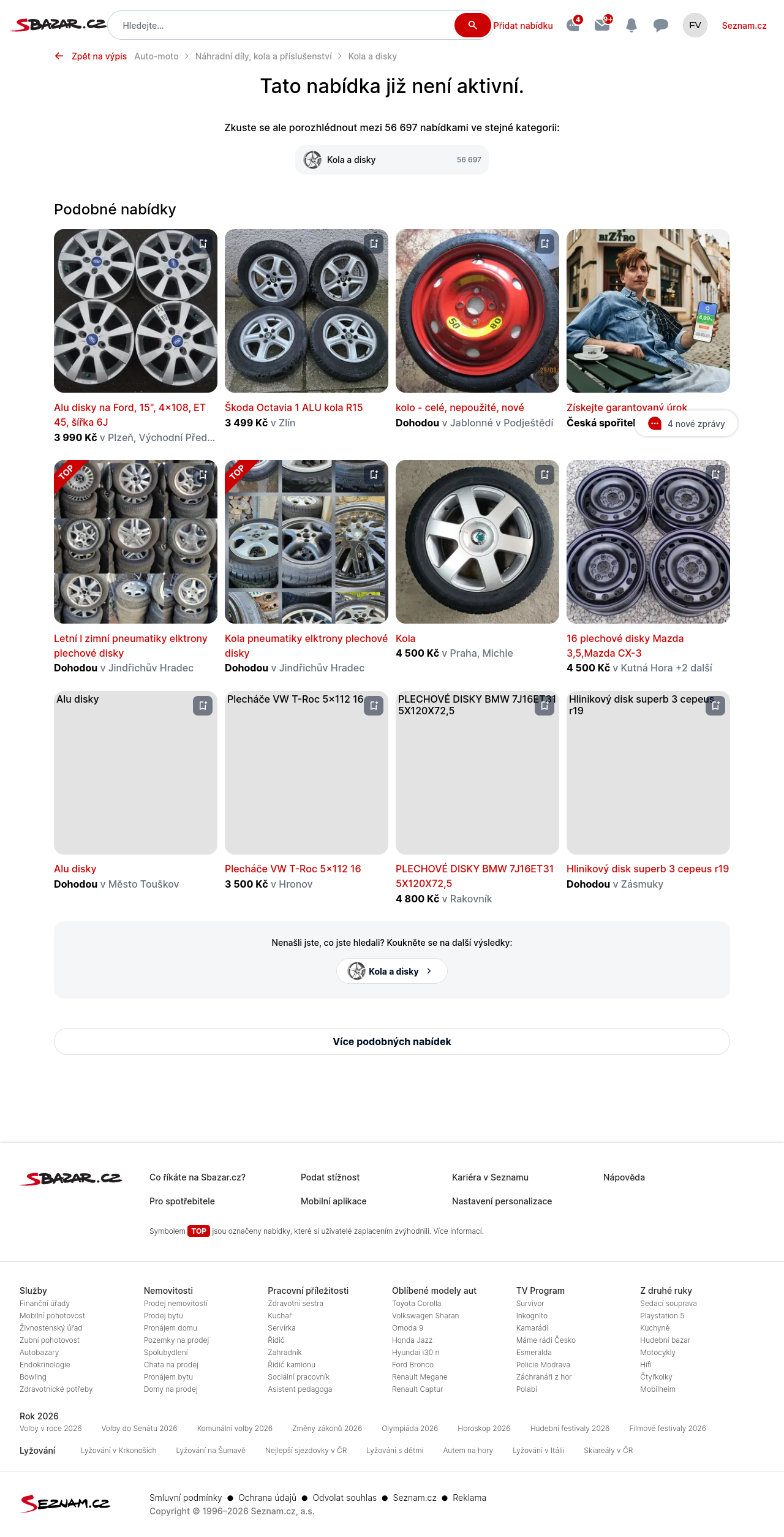Viewport: 784px width, 1537px height.
Task: Open Přidat nabídku link
Action: 523,26
